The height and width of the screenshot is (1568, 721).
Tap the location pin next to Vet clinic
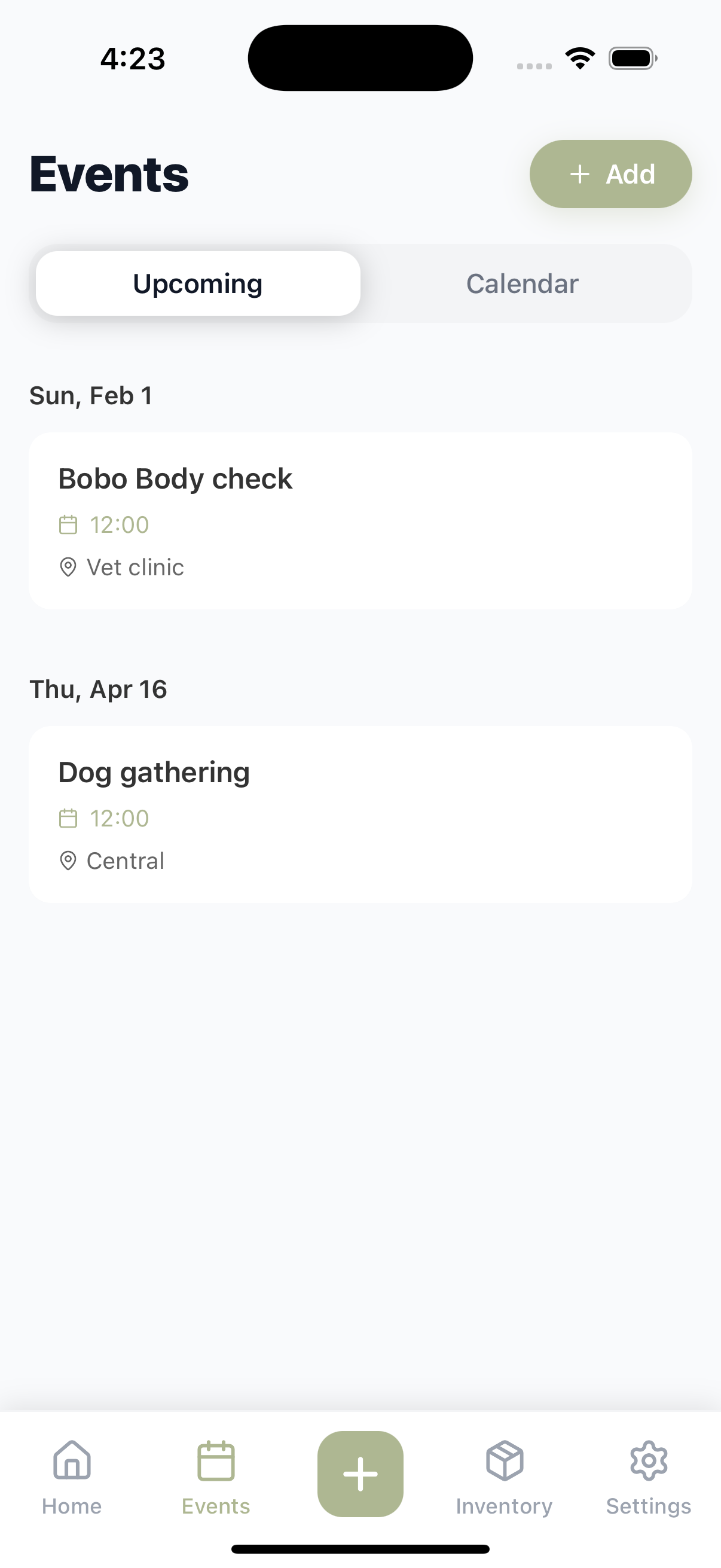point(68,567)
